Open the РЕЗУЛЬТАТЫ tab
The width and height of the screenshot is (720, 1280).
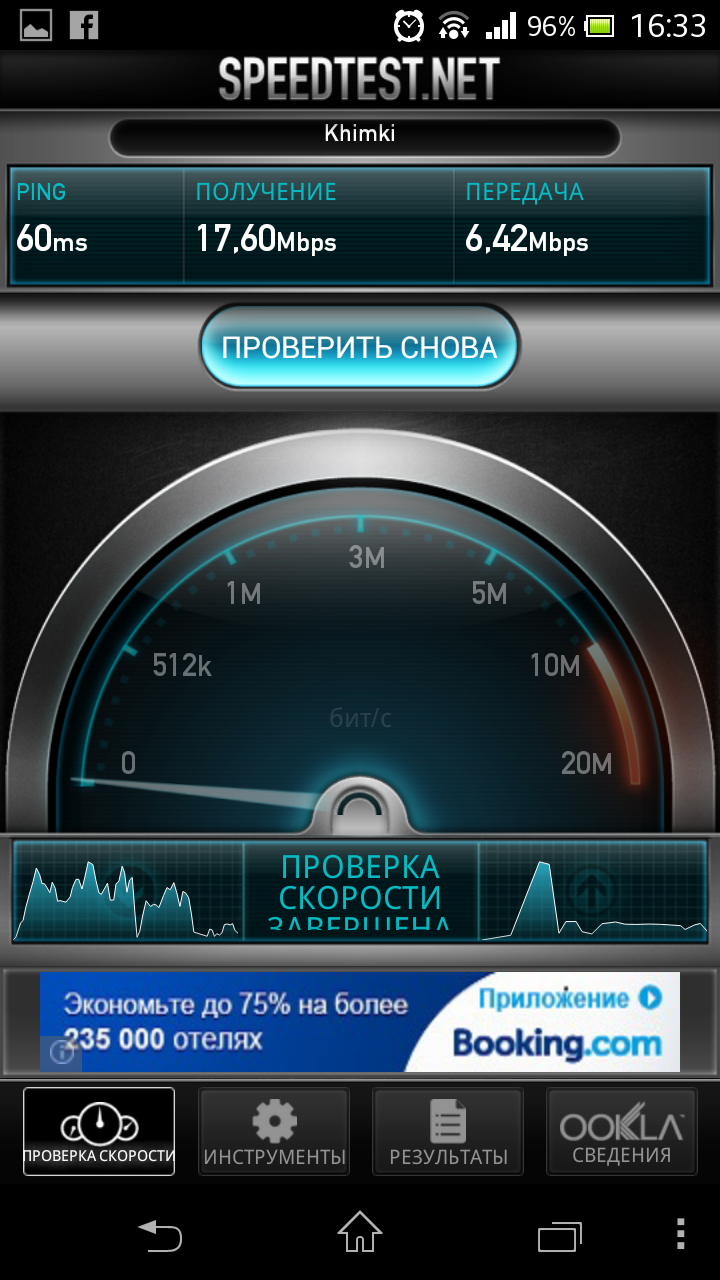[448, 1131]
